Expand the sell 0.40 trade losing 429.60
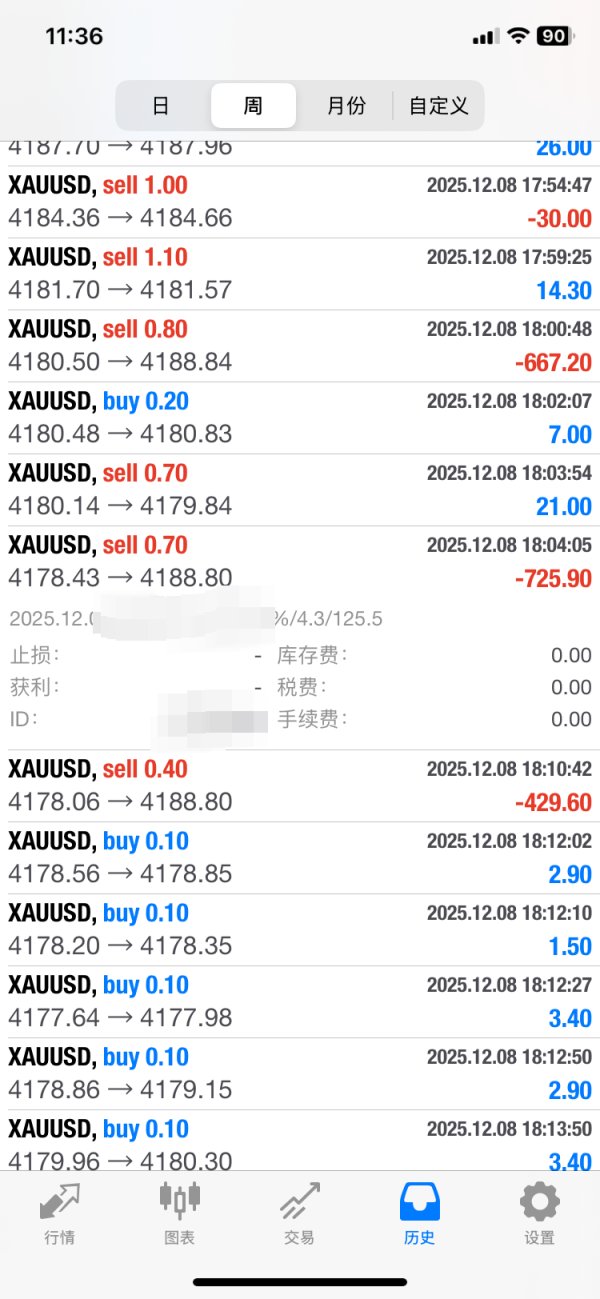This screenshot has width=600, height=1299. 300,786
